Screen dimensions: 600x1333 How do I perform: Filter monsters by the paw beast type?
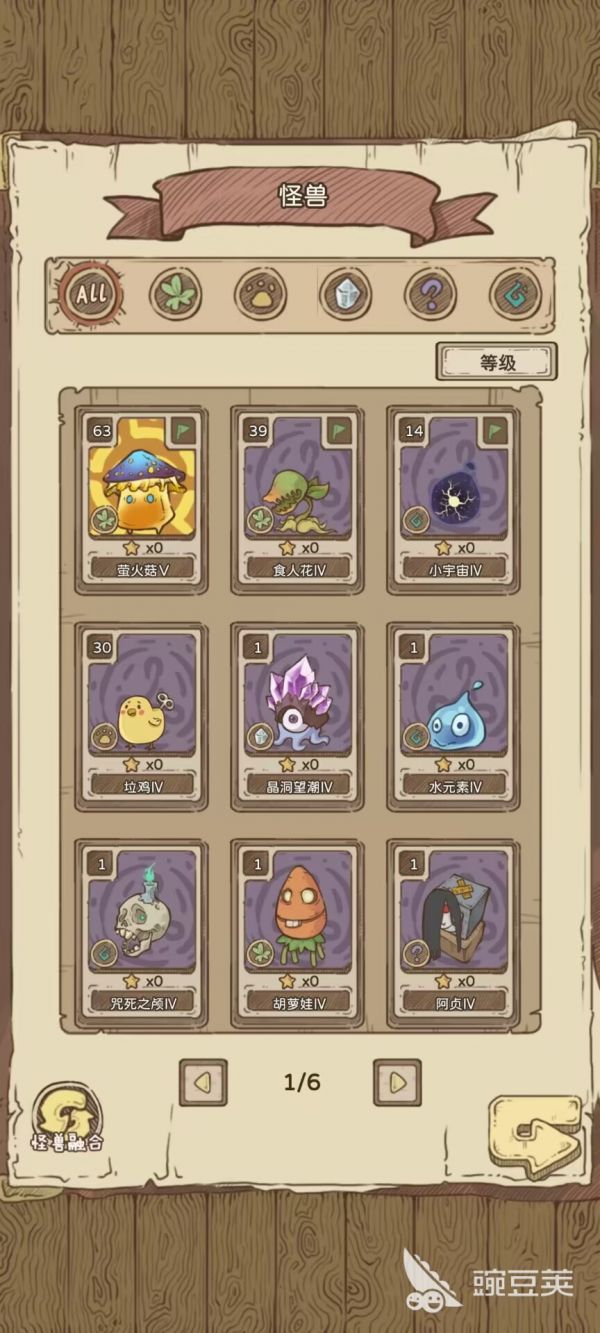pos(260,294)
